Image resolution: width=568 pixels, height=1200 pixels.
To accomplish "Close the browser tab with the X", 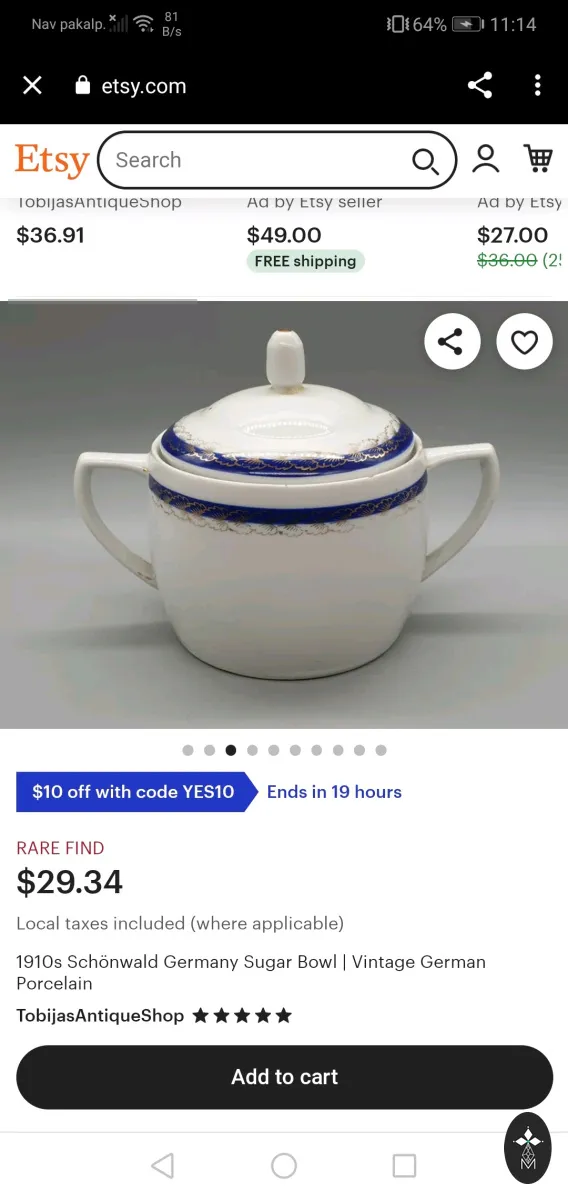I will tap(33, 86).
